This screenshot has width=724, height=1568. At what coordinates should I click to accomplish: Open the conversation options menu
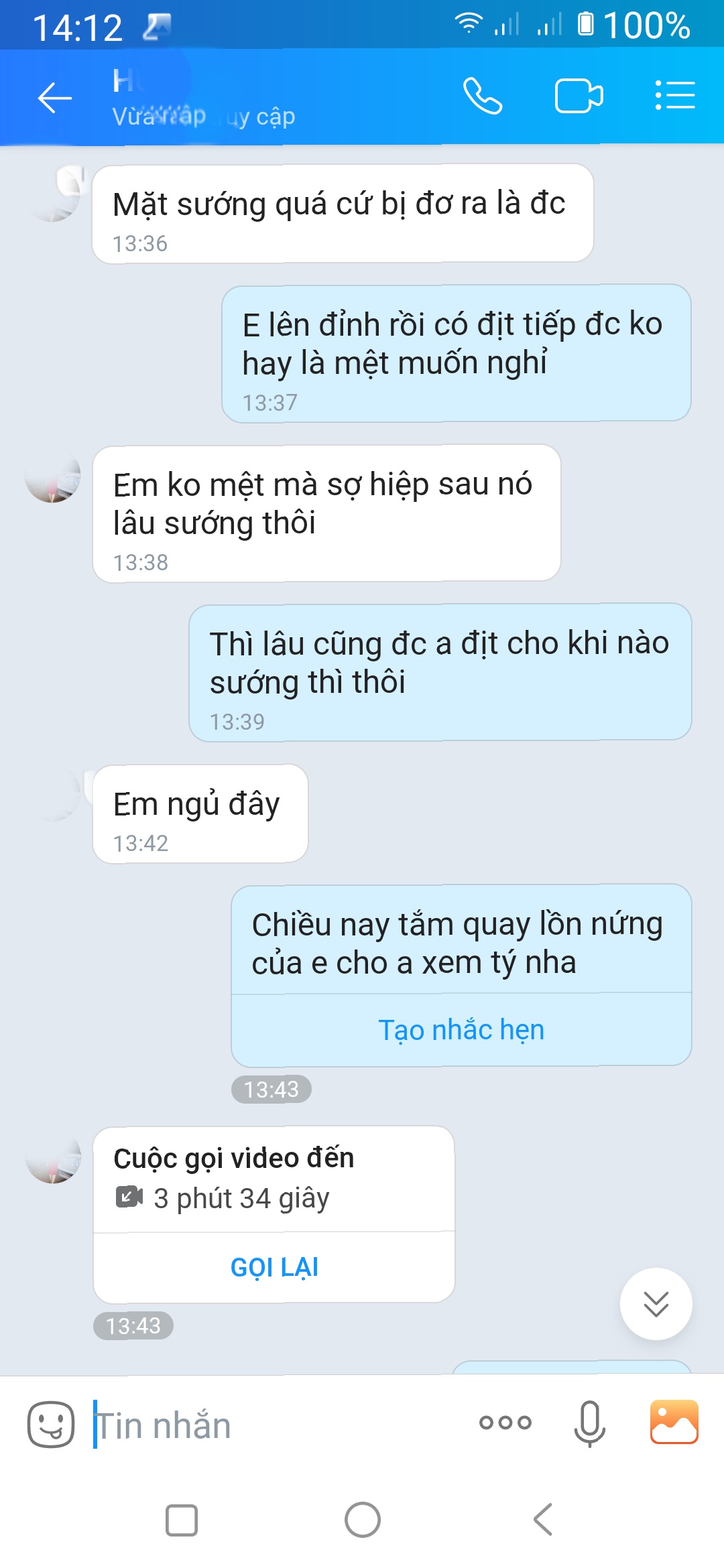674,95
